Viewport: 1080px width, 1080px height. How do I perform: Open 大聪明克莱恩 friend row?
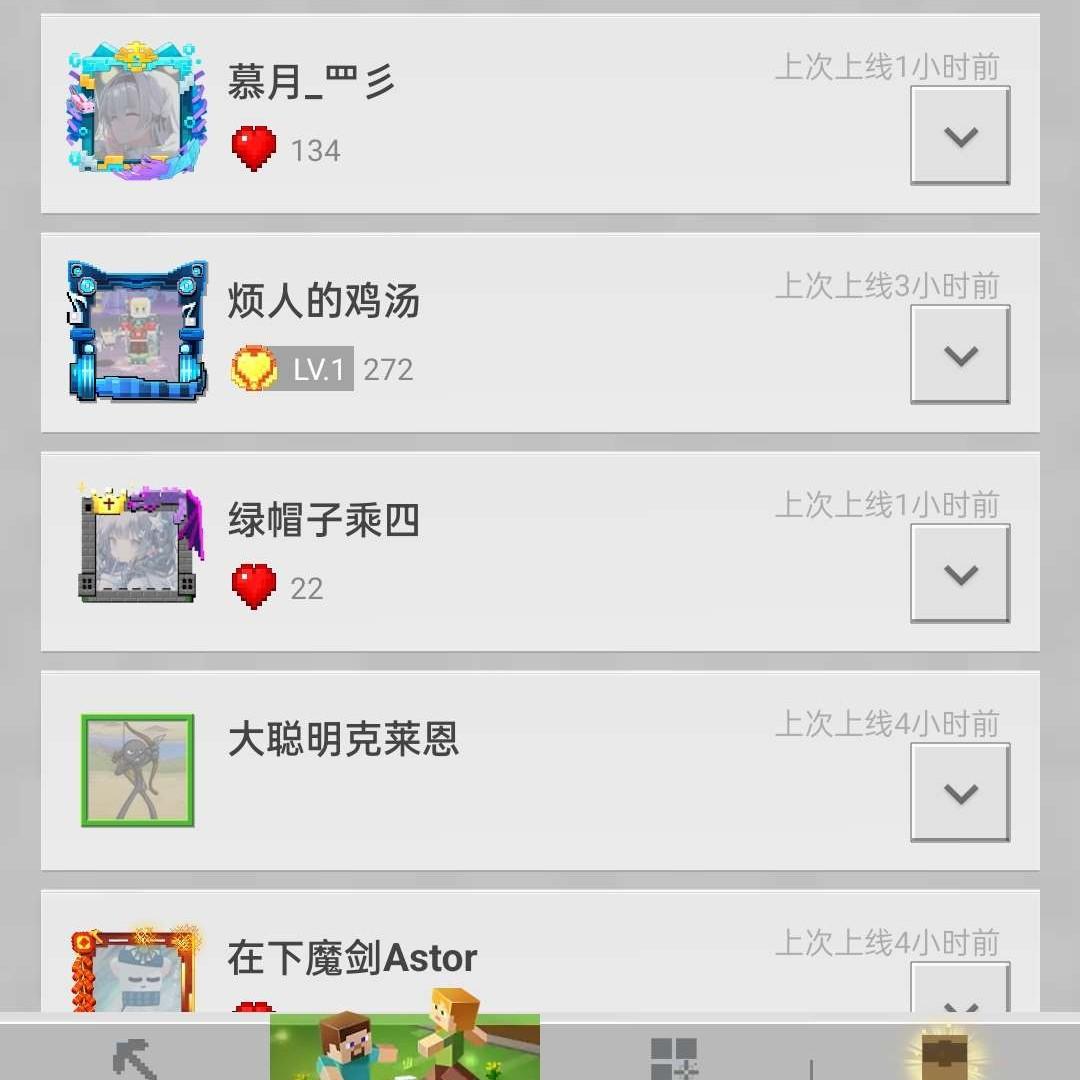coord(500,771)
